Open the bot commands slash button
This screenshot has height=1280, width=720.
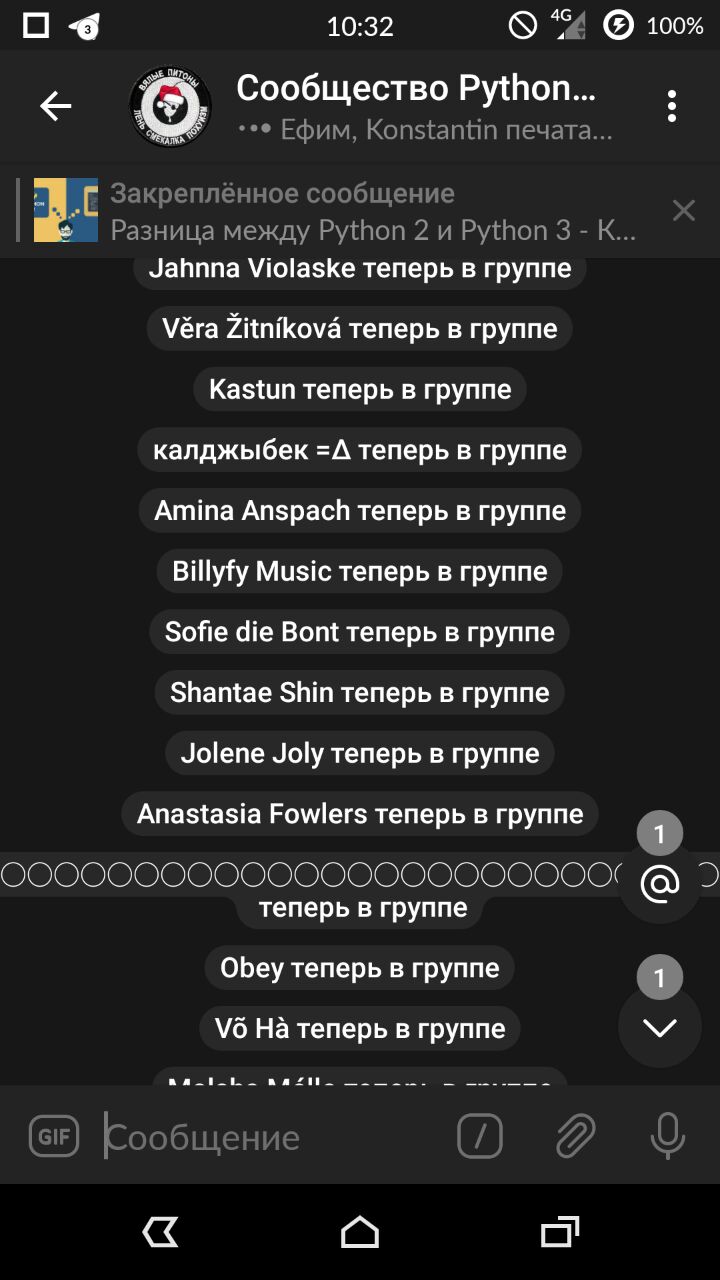[x=480, y=1136]
